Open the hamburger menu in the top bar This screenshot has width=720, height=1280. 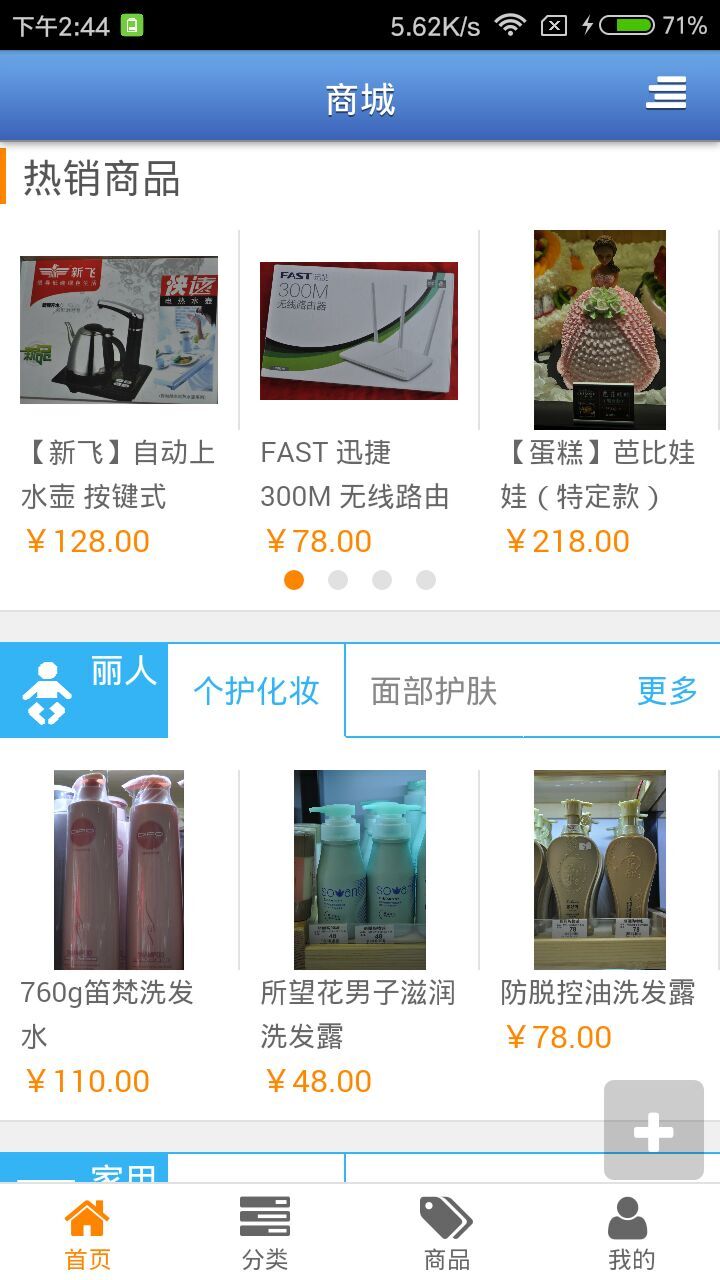[x=665, y=95]
